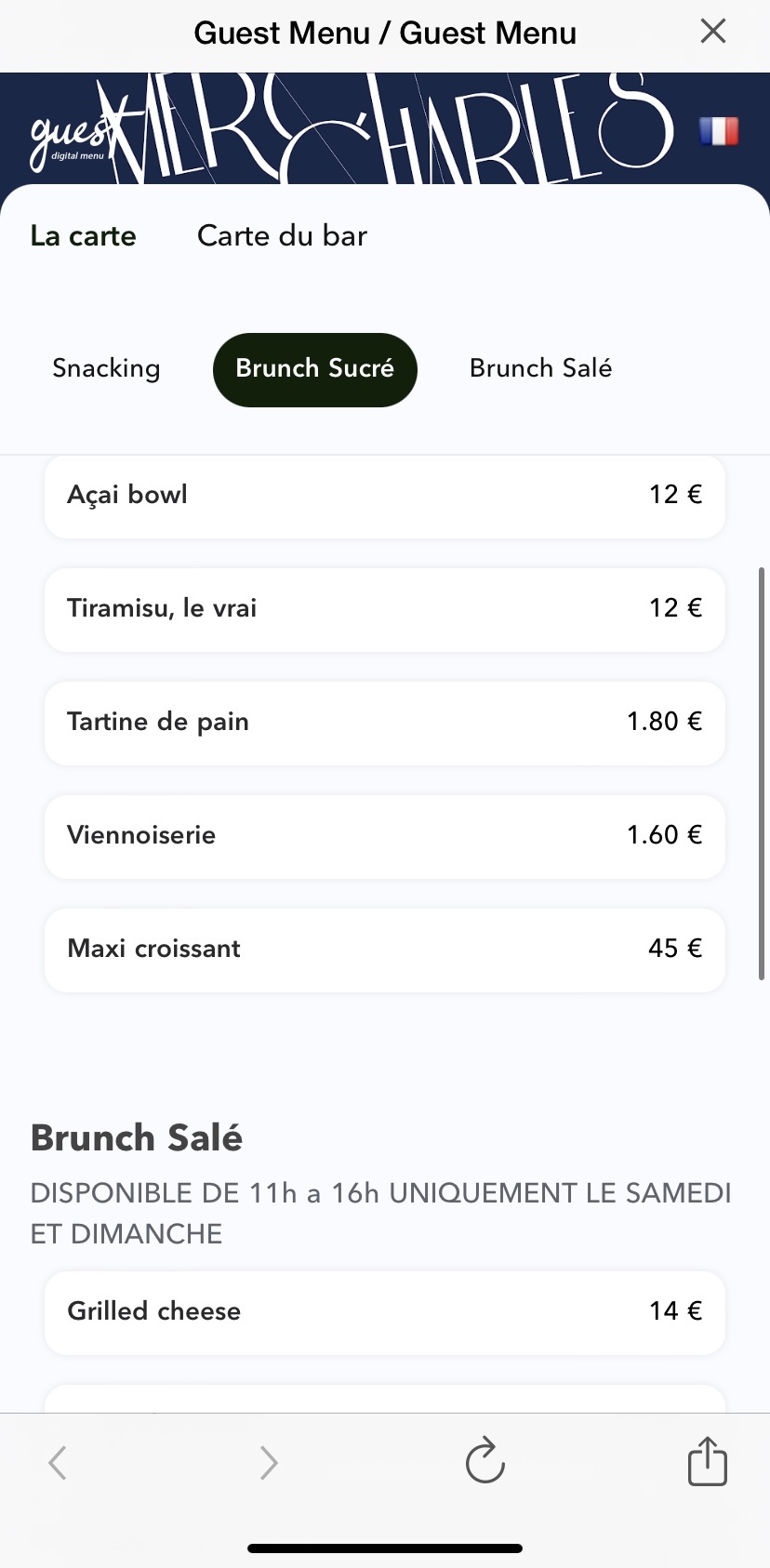Screen dimensions: 770x1568
Task: Reload the menu page
Action: click(x=485, y=1461)
